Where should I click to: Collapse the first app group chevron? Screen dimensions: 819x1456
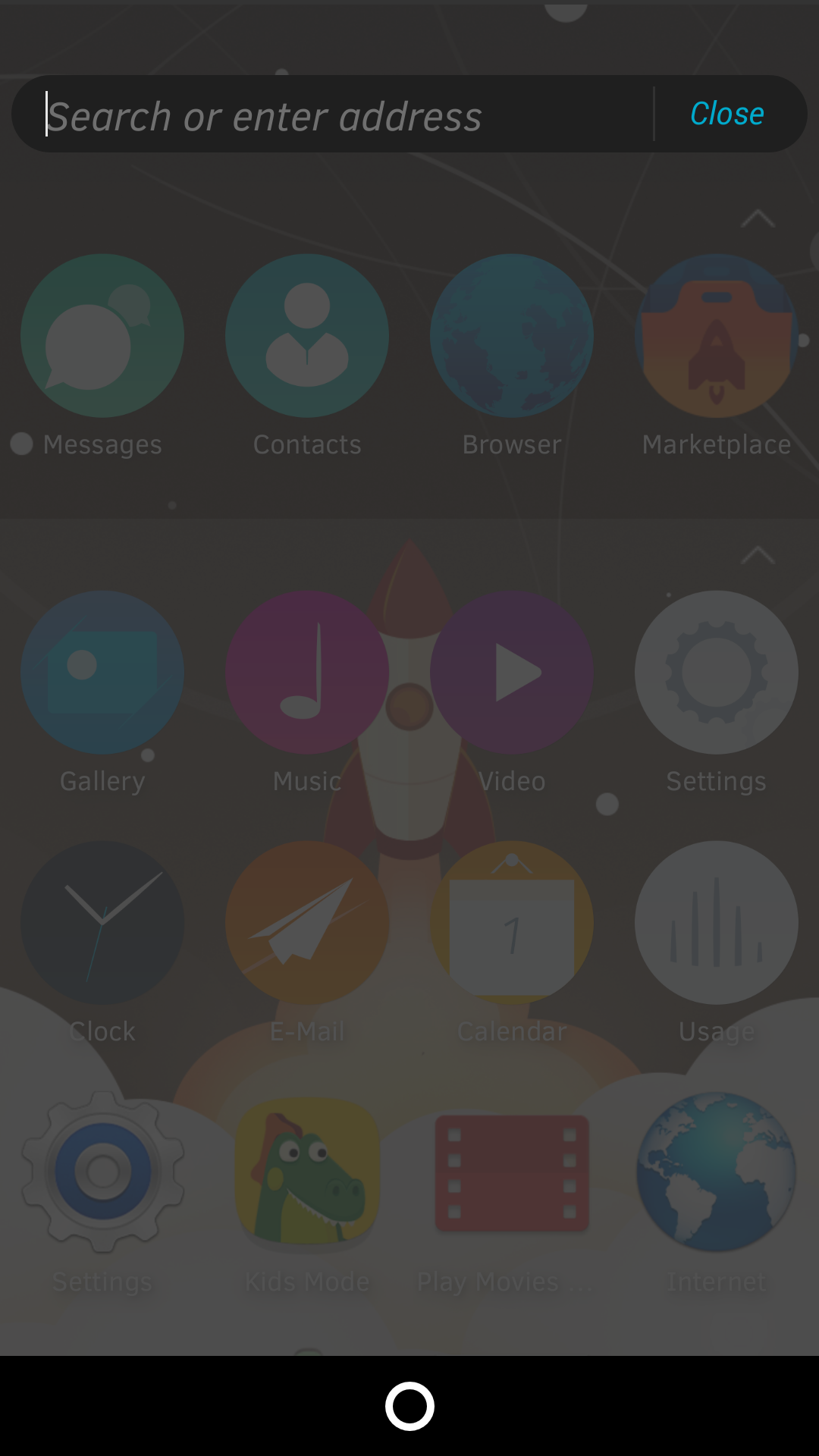pos(757,219)
